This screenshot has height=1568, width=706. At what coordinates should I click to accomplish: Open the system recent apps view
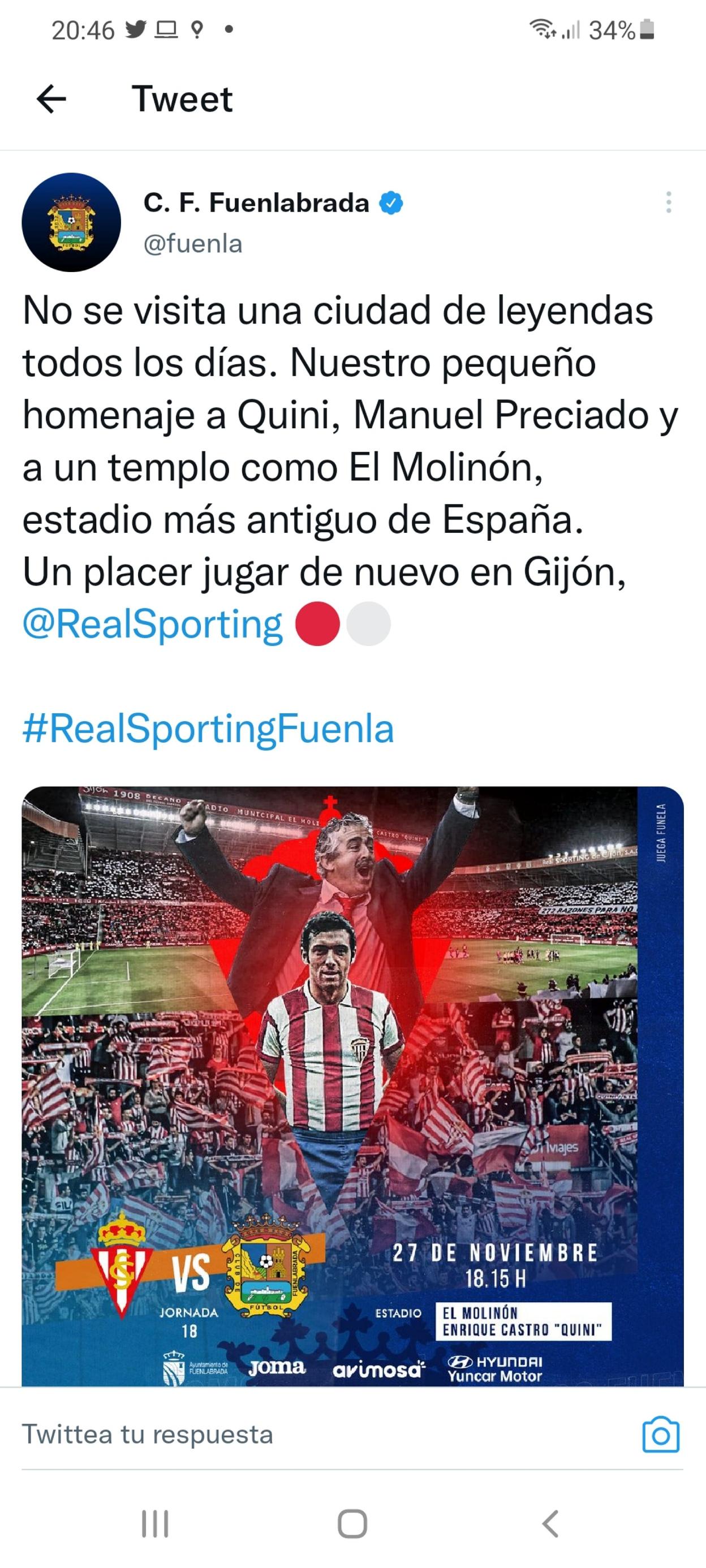tap(155, 1524)
